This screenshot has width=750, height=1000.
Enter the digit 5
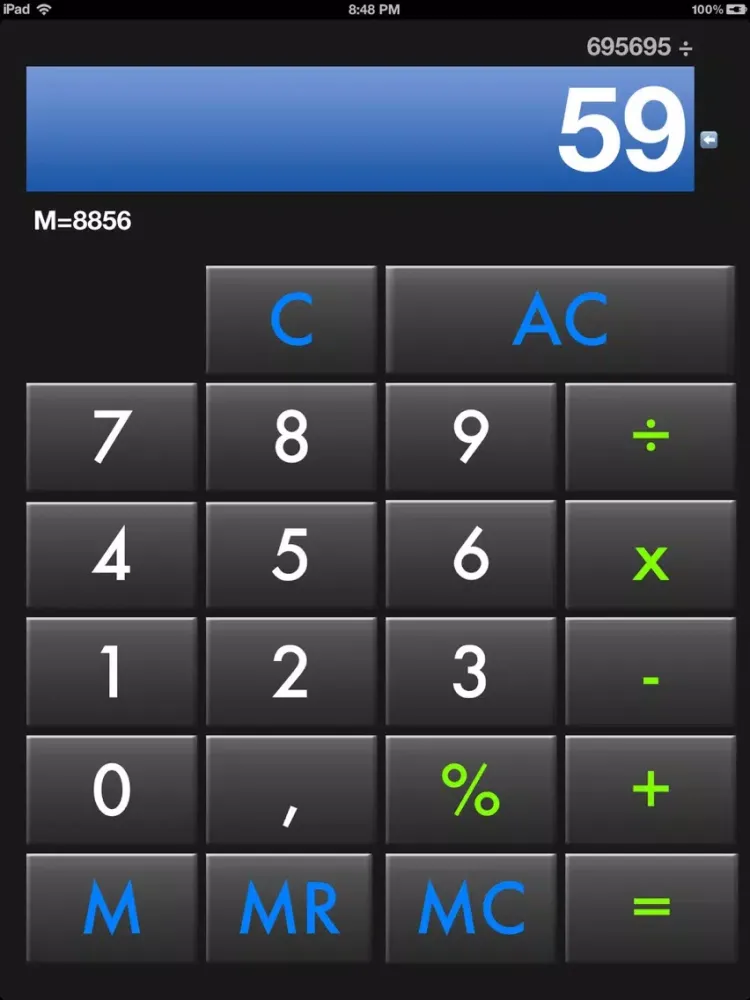[291, 556]
